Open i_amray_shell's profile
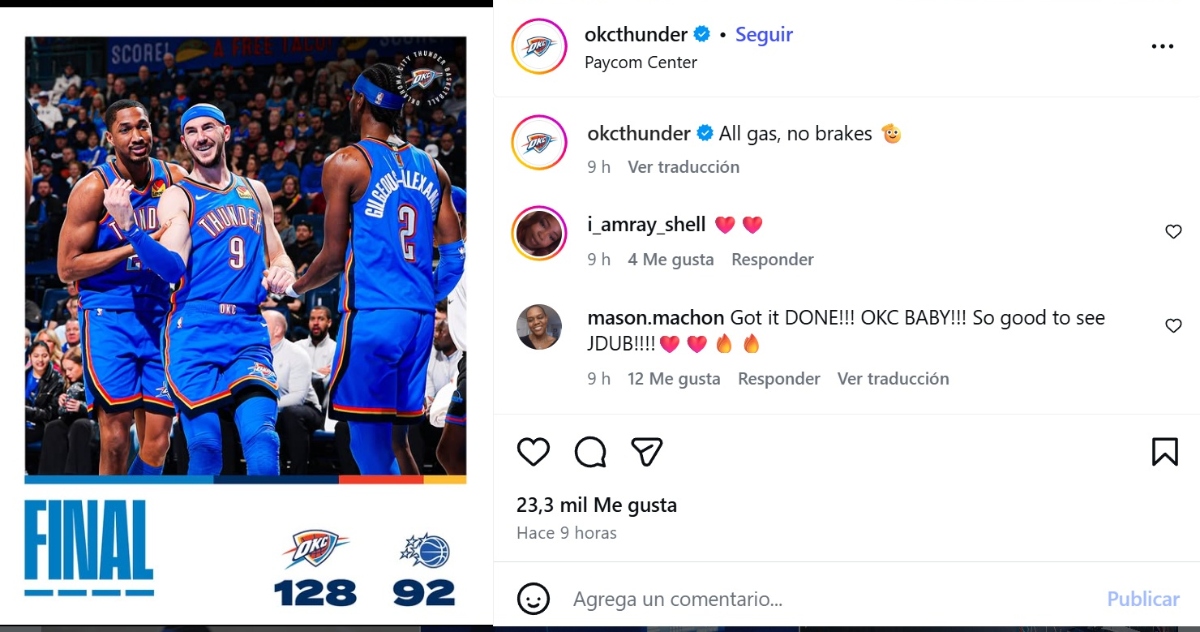 [646, 225]
